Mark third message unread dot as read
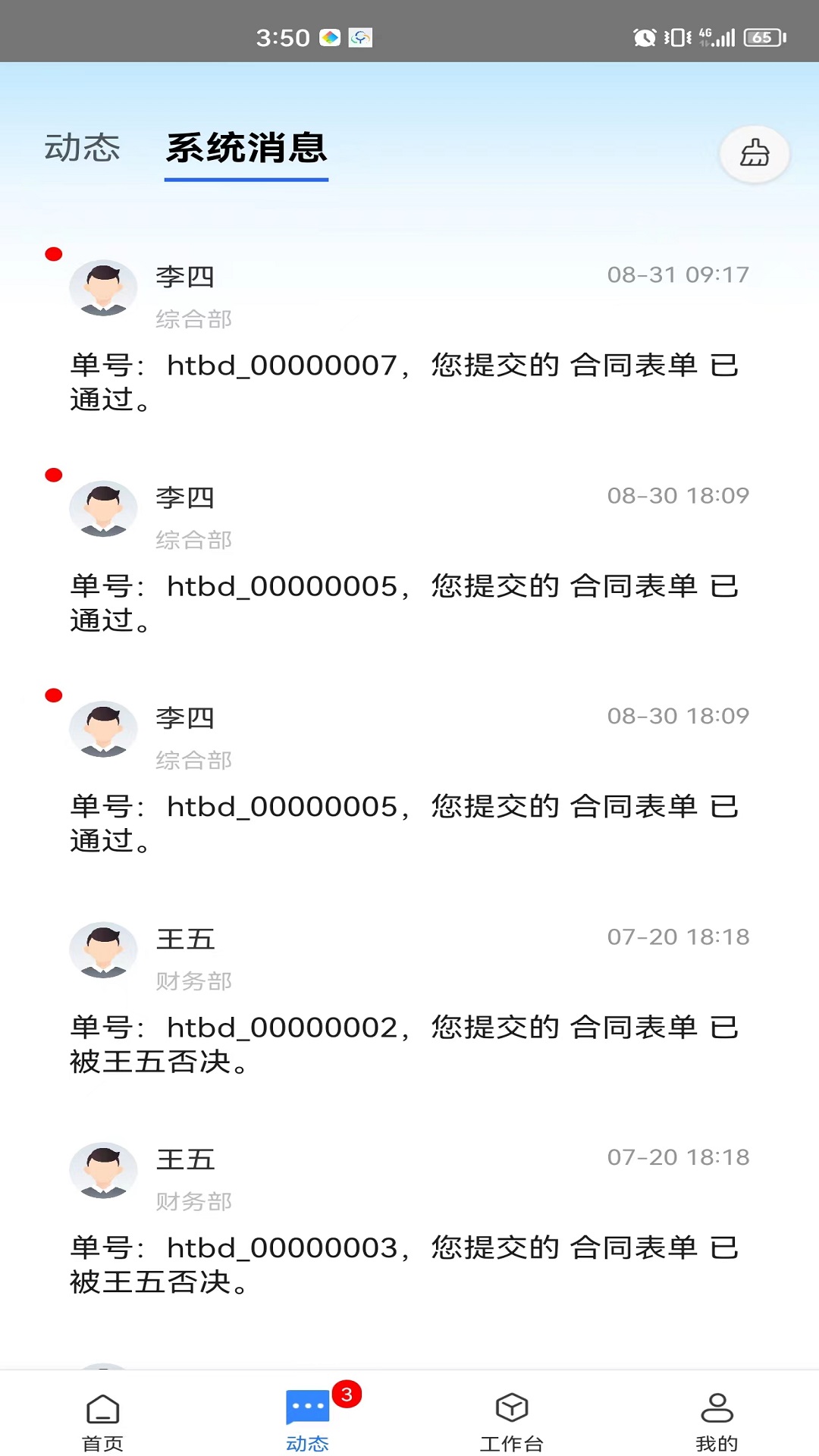This screenshot has width=819, height=1456. [52, 694]
